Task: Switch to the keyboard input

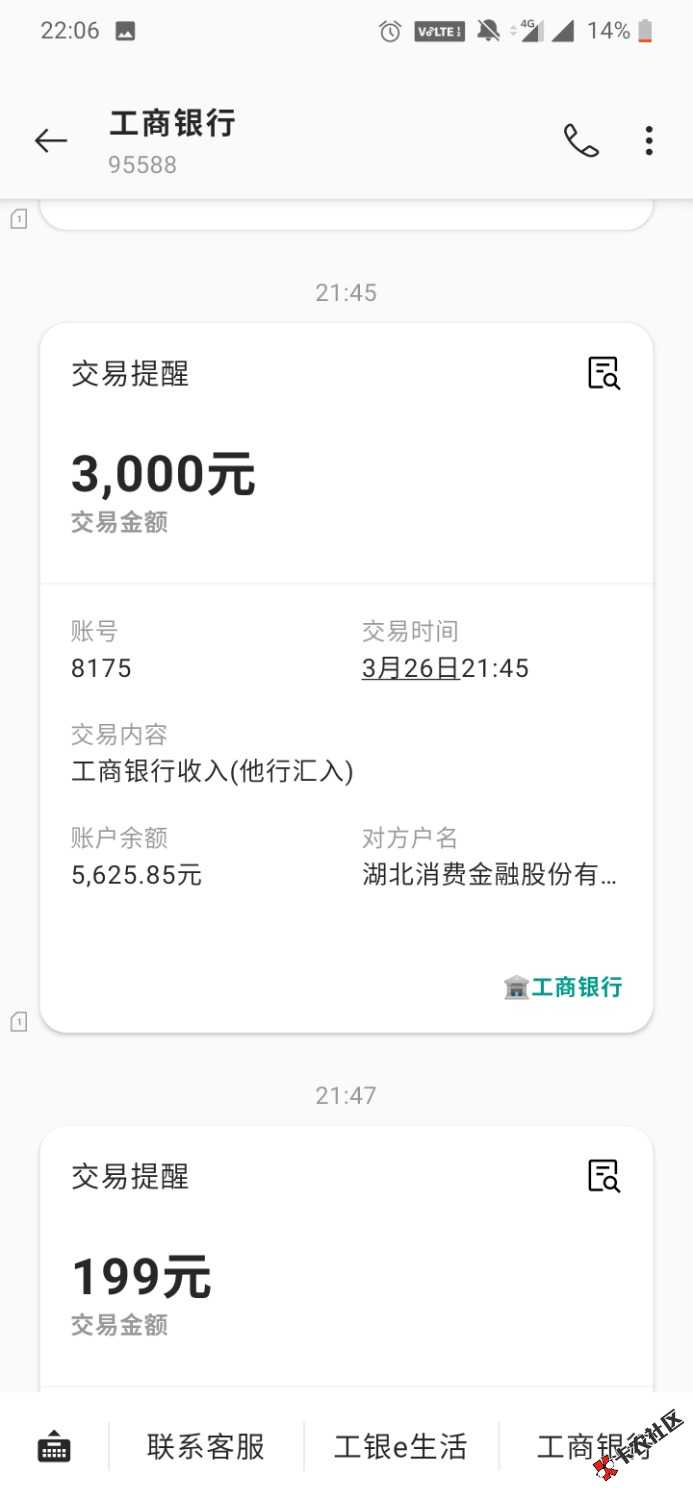Action: 54,1446
